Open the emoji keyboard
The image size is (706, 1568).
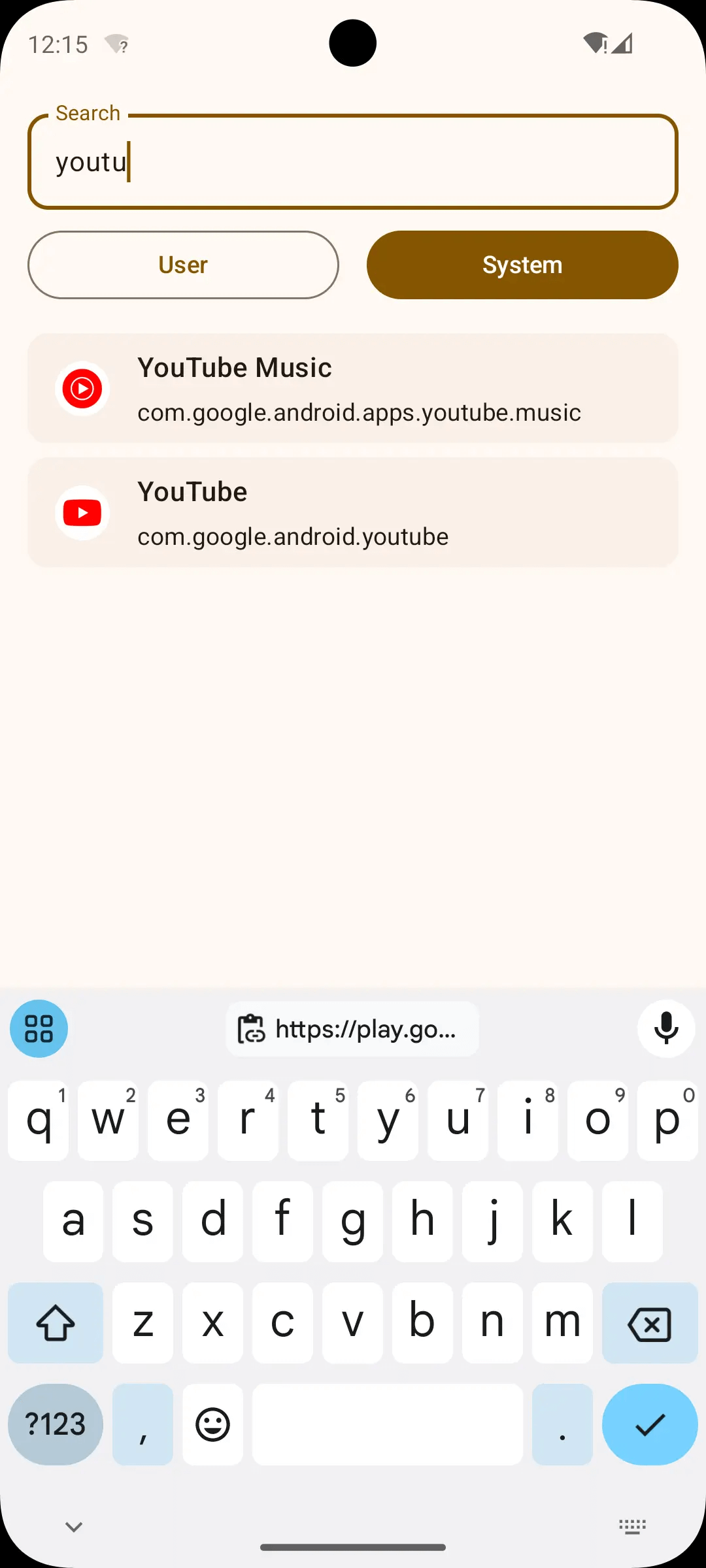click(213, 1424)
